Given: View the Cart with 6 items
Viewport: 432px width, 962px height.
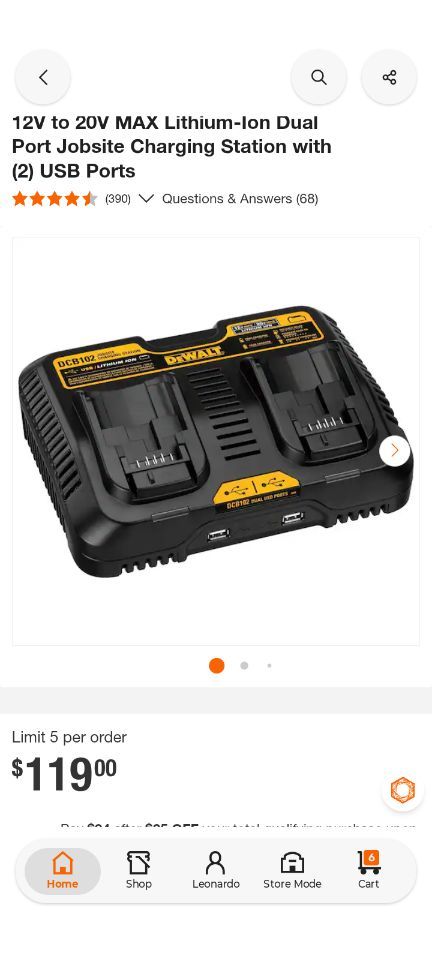Looking at the screenshot, I should pyautogui.click(x=369, y=871).
